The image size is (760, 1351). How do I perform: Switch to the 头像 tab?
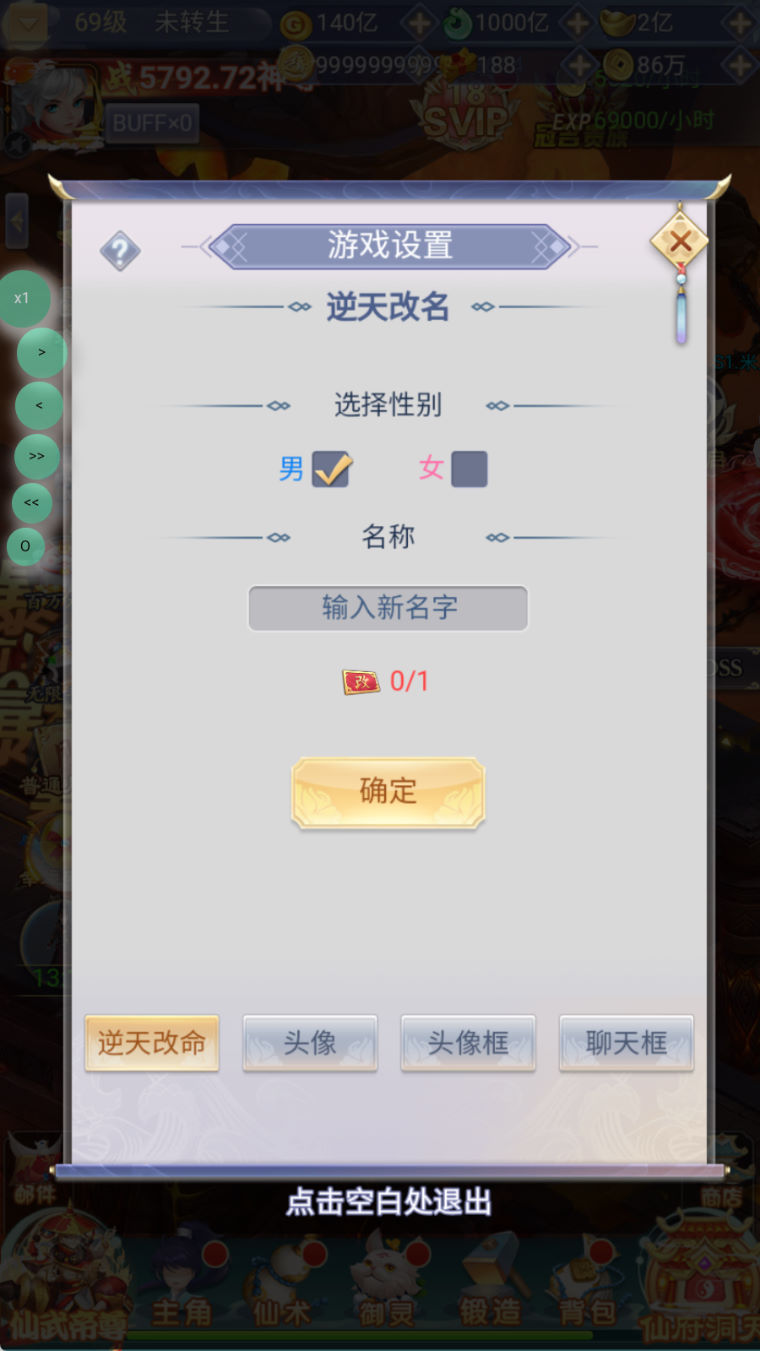[x=310, y=1043]
